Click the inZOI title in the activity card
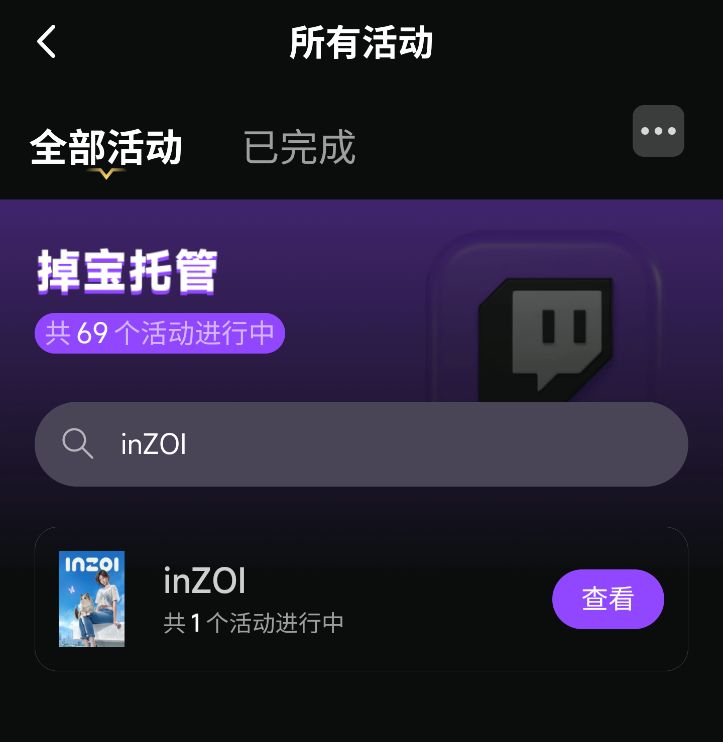This screenshot has height=742, width=723. [x=204, y=581]
